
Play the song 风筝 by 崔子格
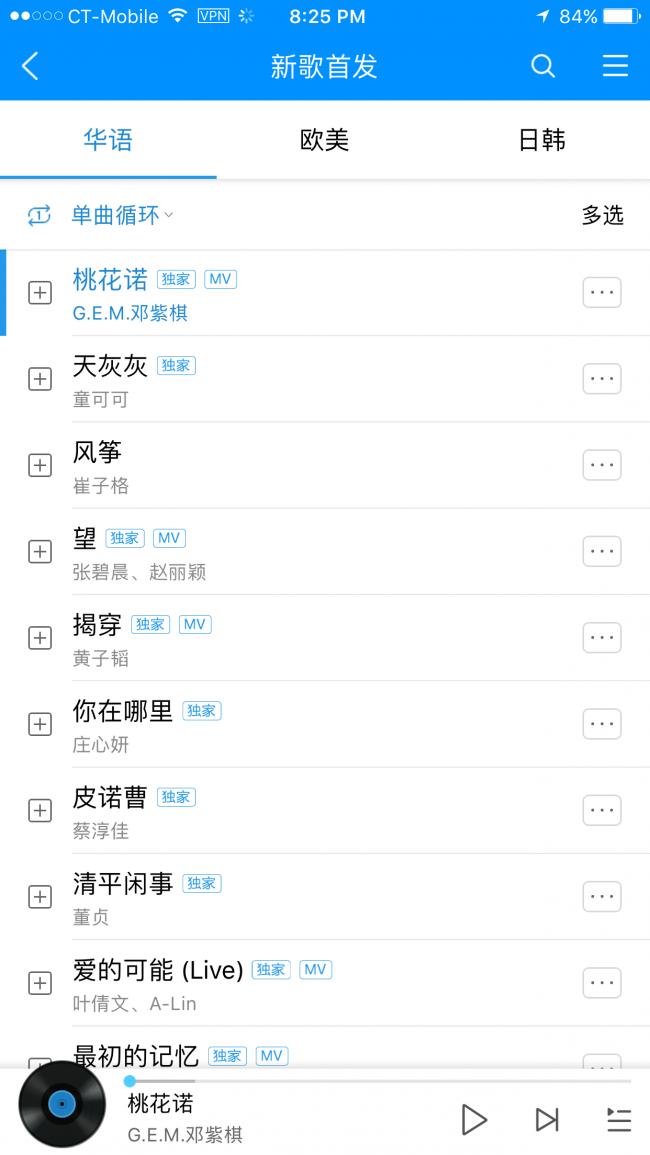[300, 466]
